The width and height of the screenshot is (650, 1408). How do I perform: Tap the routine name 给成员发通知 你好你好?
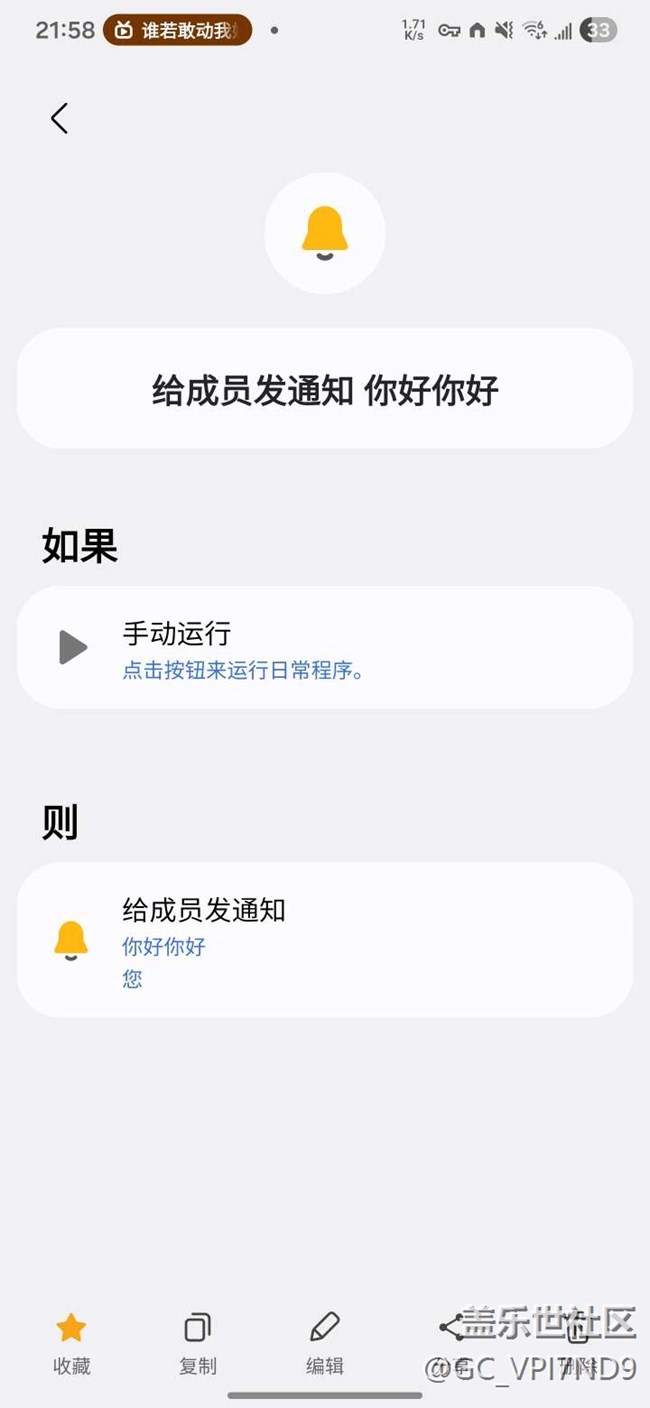pos(325,389)
